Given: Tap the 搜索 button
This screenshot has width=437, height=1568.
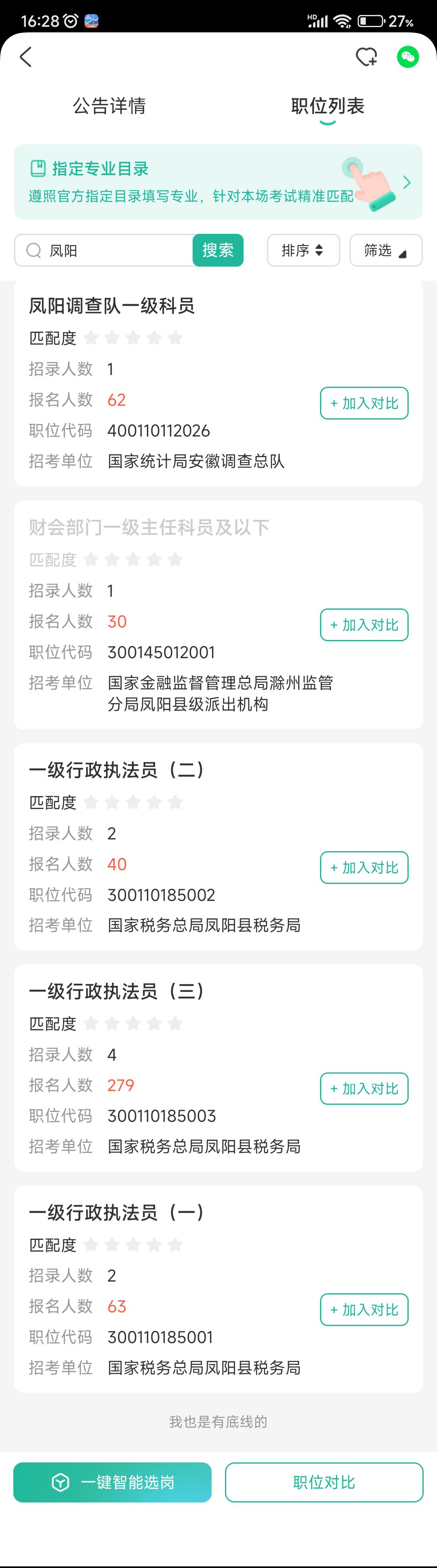Looking at the screenshot, I should (x=218, y=250).
